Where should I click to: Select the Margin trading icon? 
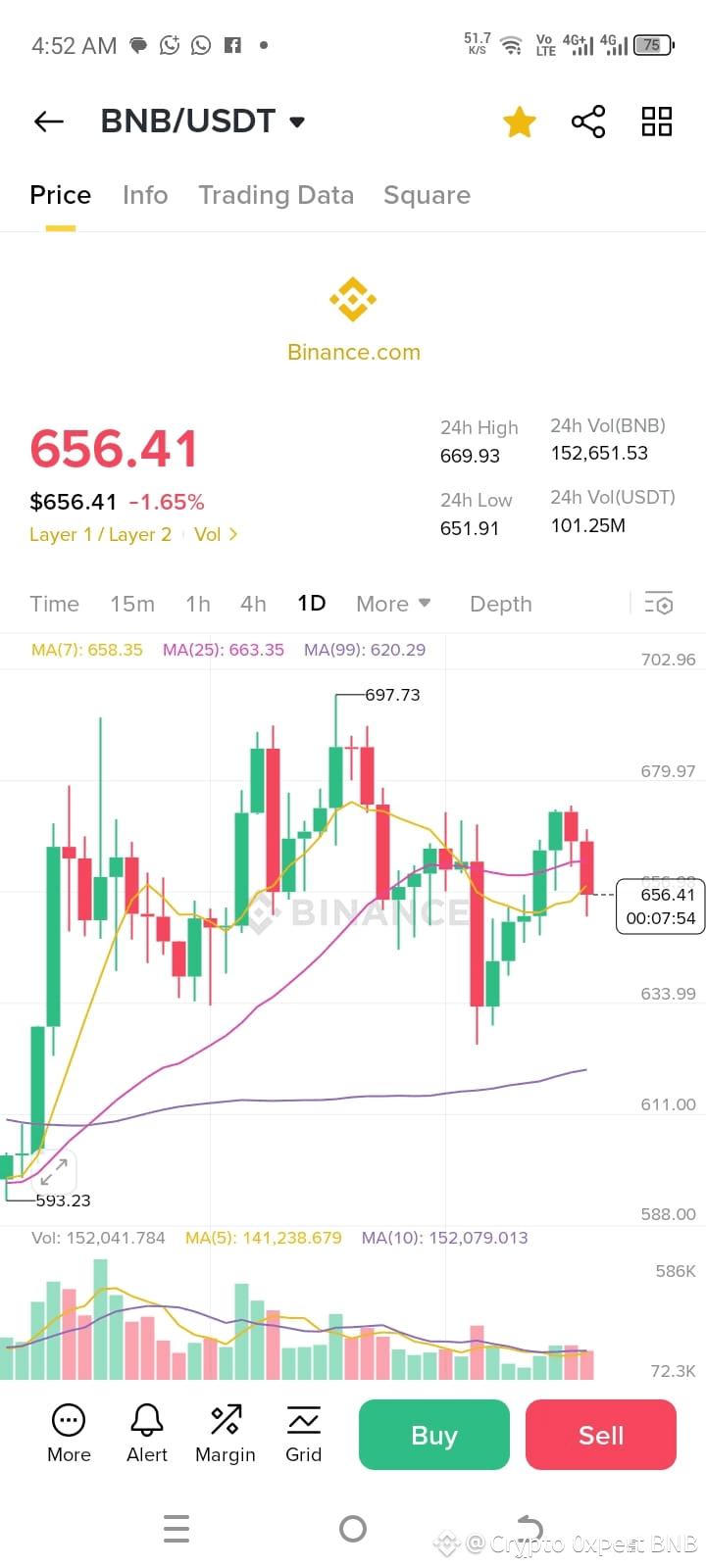225,1433
